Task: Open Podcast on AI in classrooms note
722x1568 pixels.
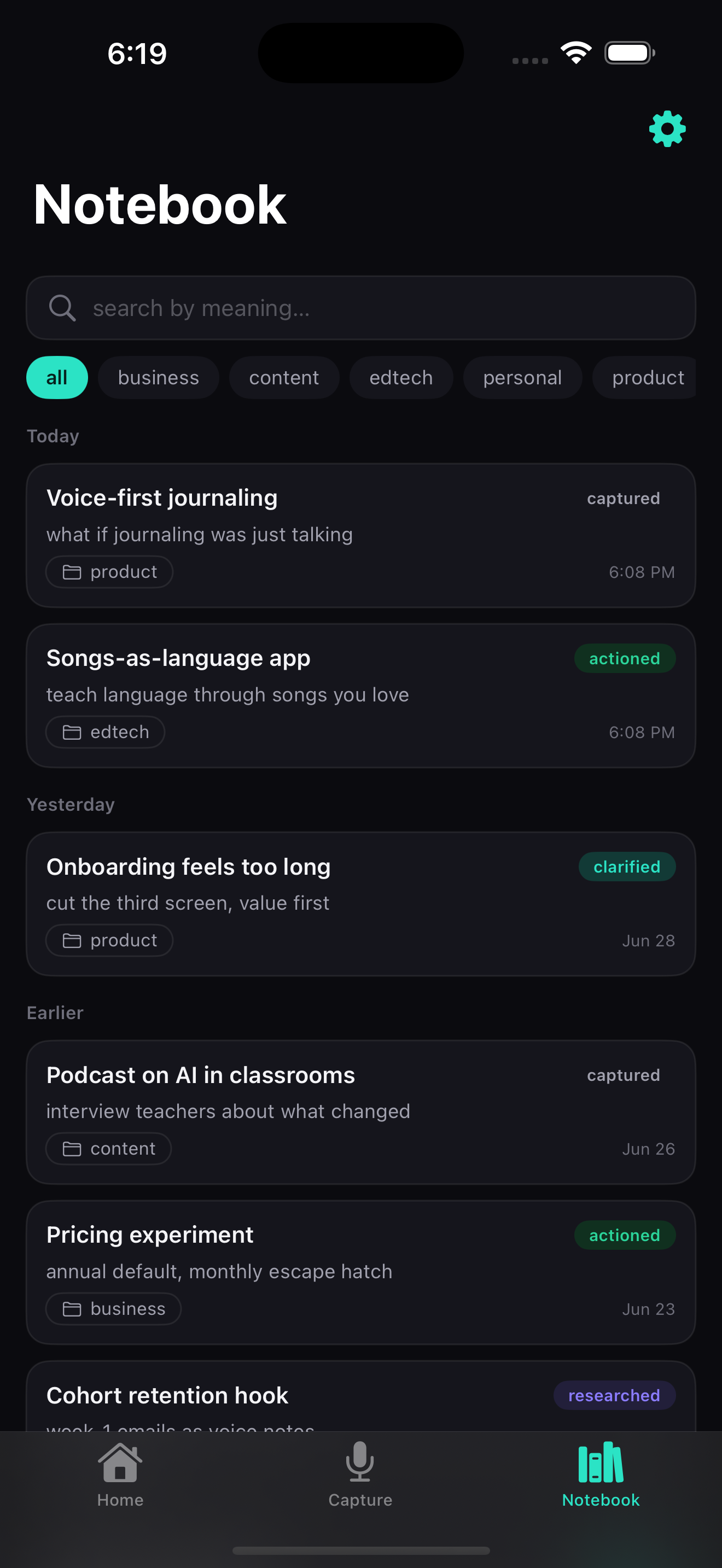Action: (x=361, y=1112)
